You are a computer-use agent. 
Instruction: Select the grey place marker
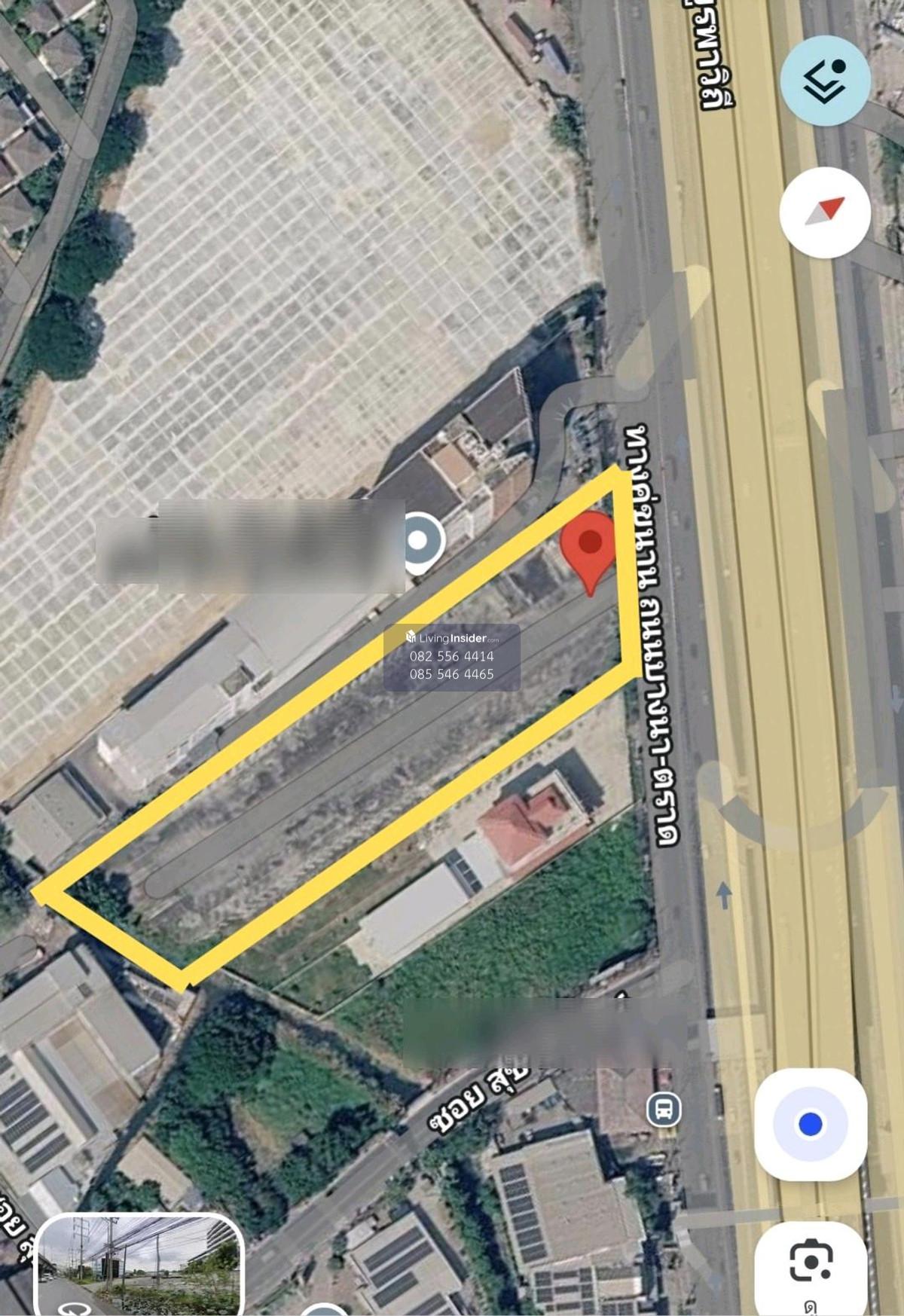[419, 541]
